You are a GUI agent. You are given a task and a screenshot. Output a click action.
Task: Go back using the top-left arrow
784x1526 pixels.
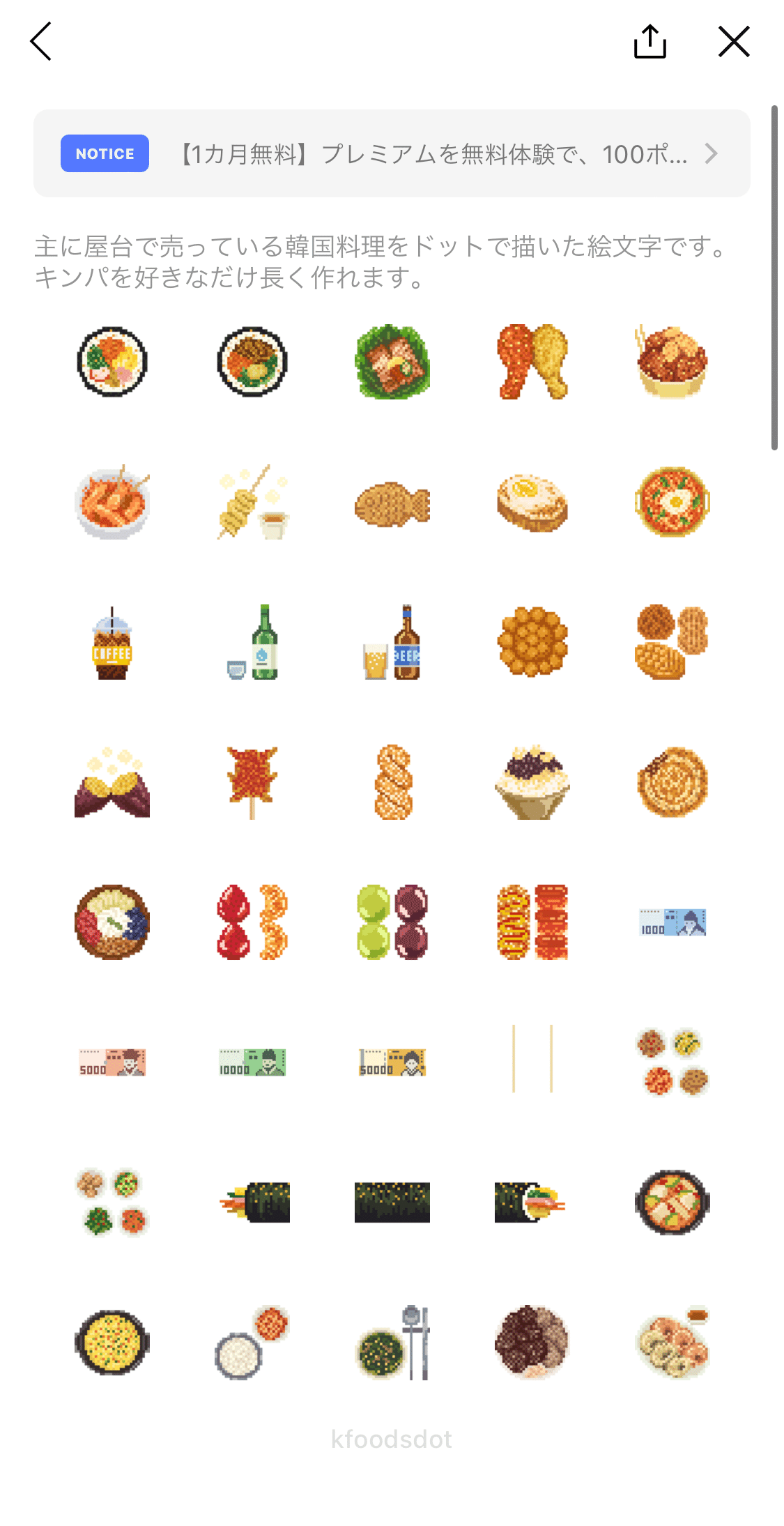pos(41,42)
